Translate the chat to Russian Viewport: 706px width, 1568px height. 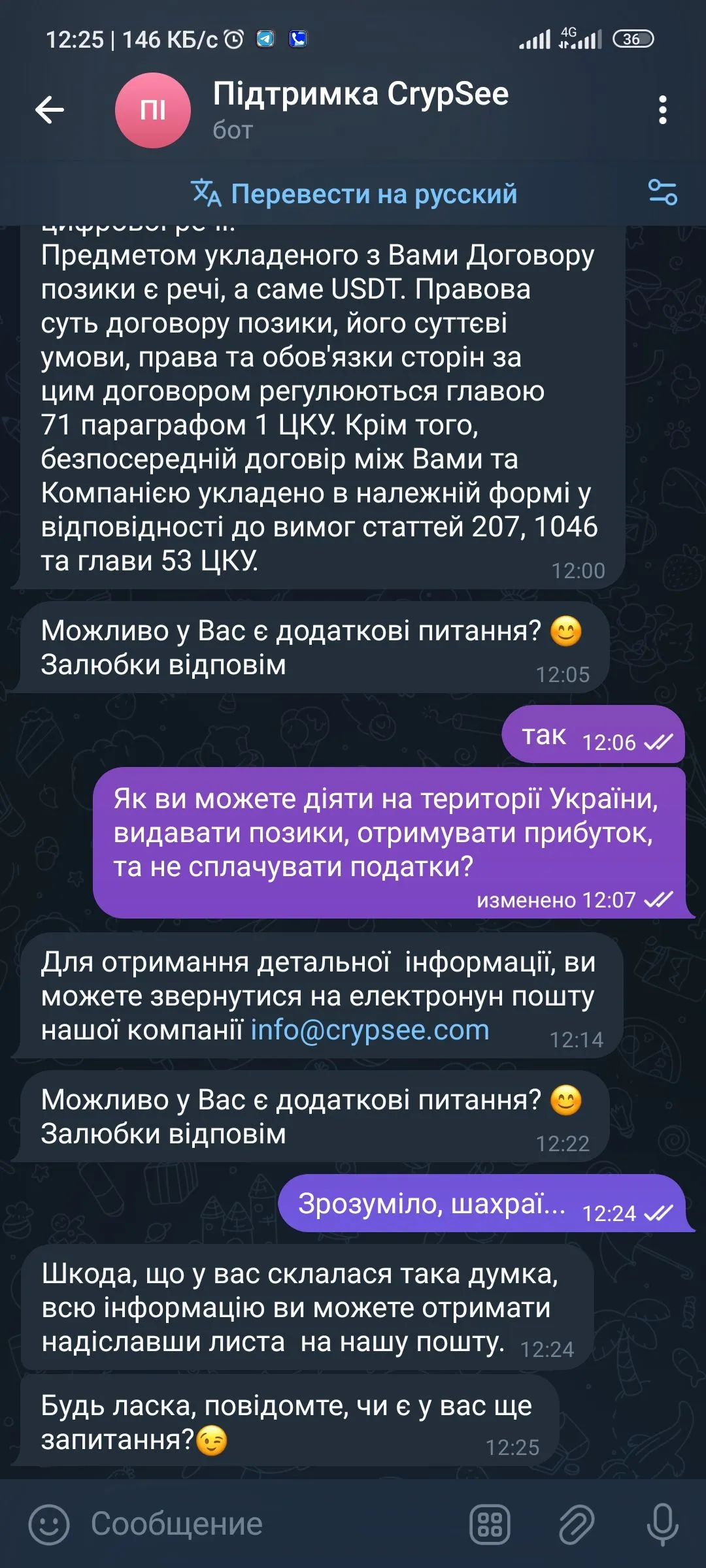point(354,194)
